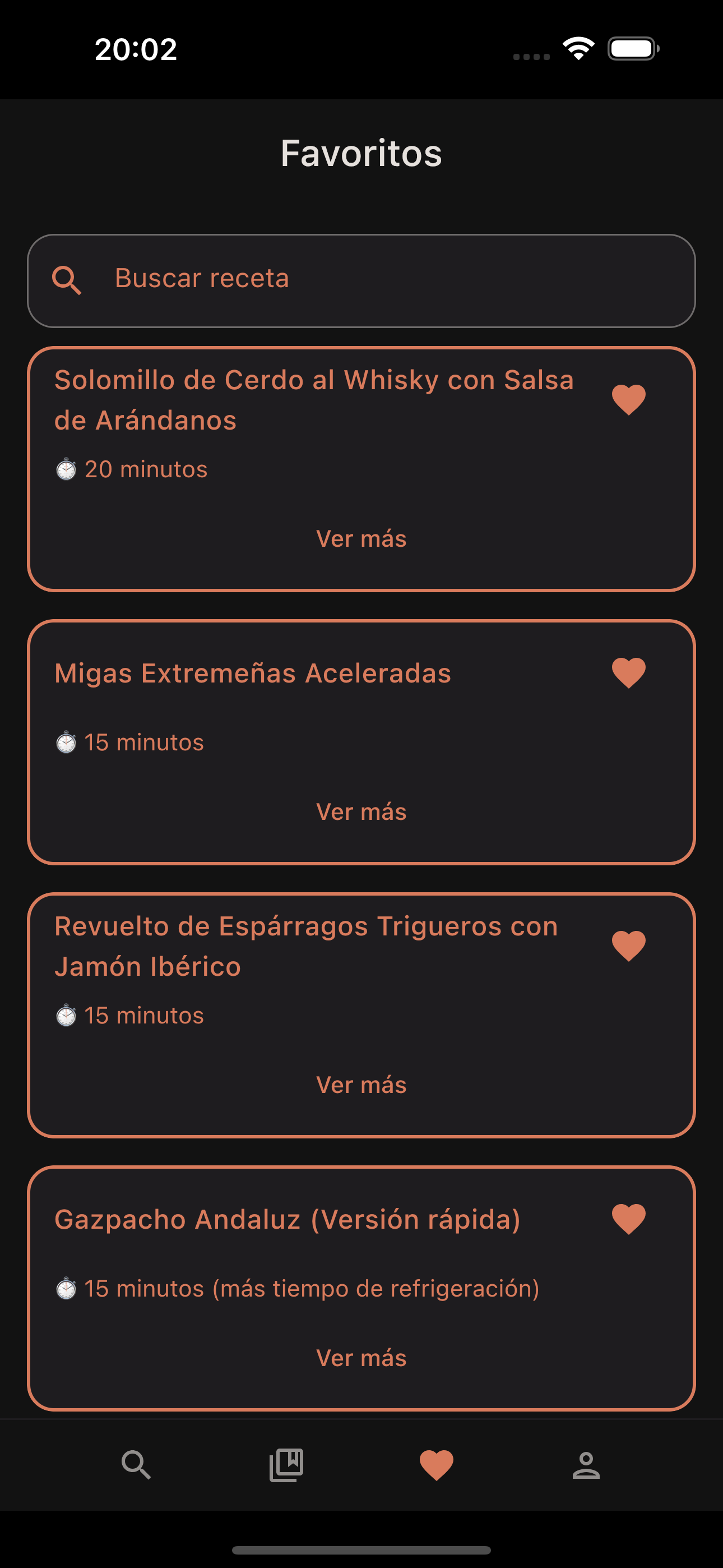Expand details for Solomillo de Cerdo recipe
Image resolution: width=723 pixels, height=1568 pixels.
coord(361,538)
